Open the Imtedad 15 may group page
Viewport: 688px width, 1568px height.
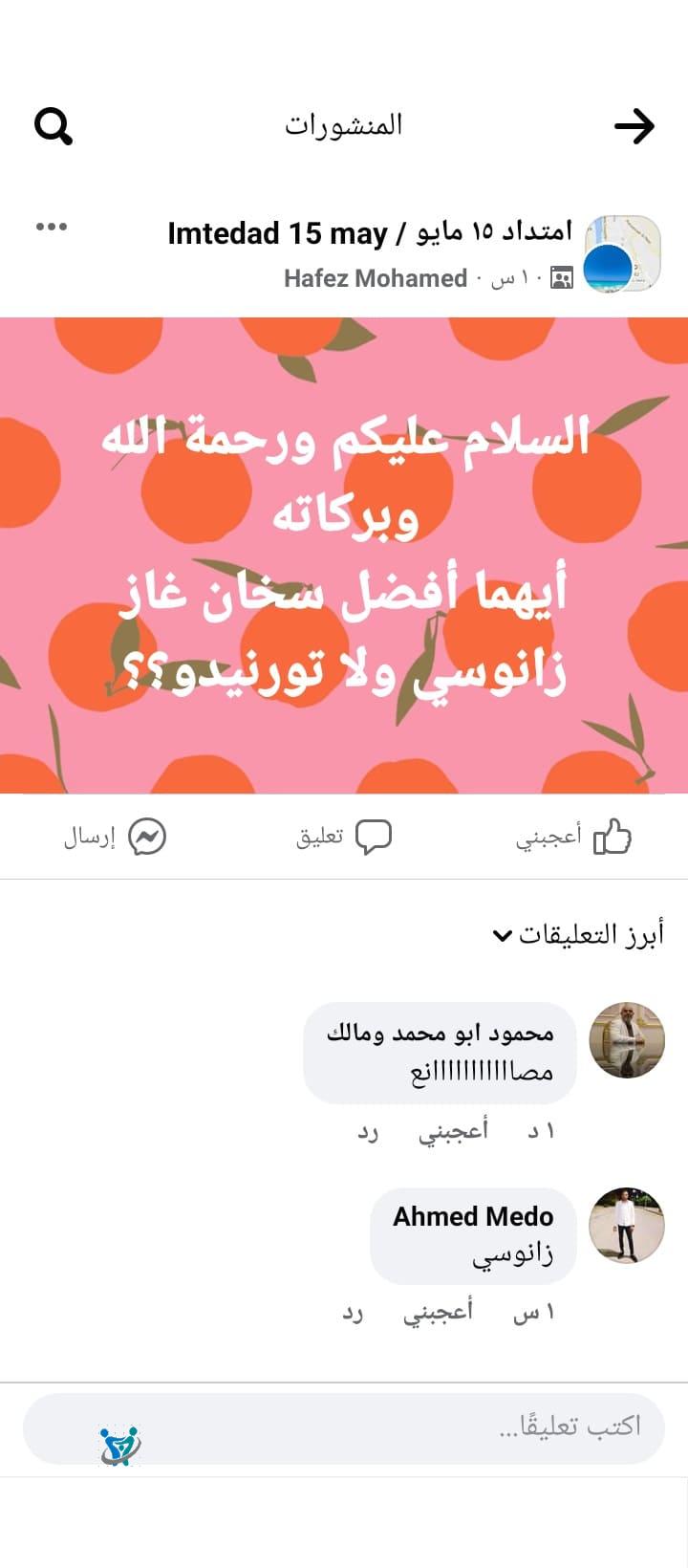(x=370, y=232)
